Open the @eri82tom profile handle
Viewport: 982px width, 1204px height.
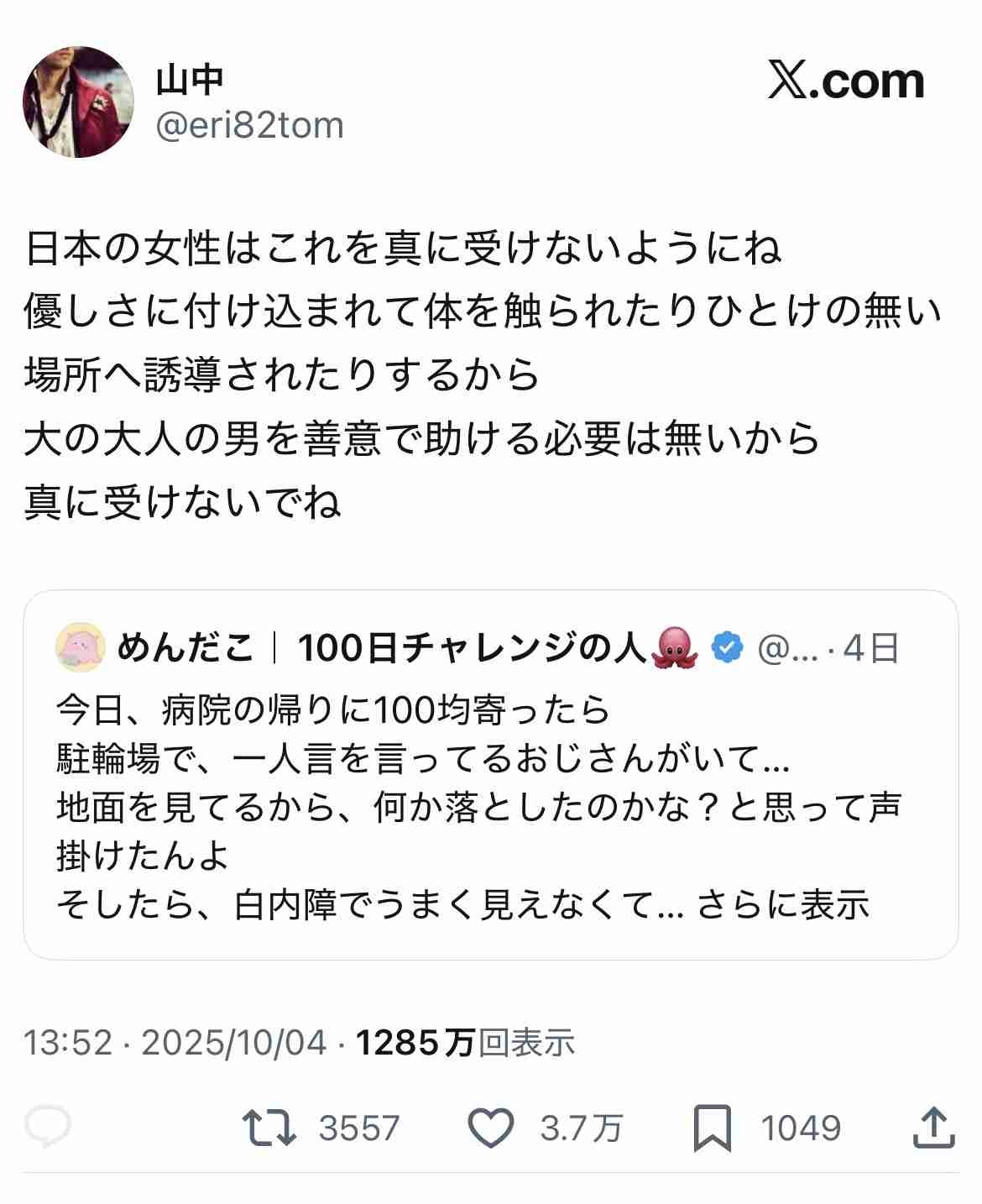250,126
